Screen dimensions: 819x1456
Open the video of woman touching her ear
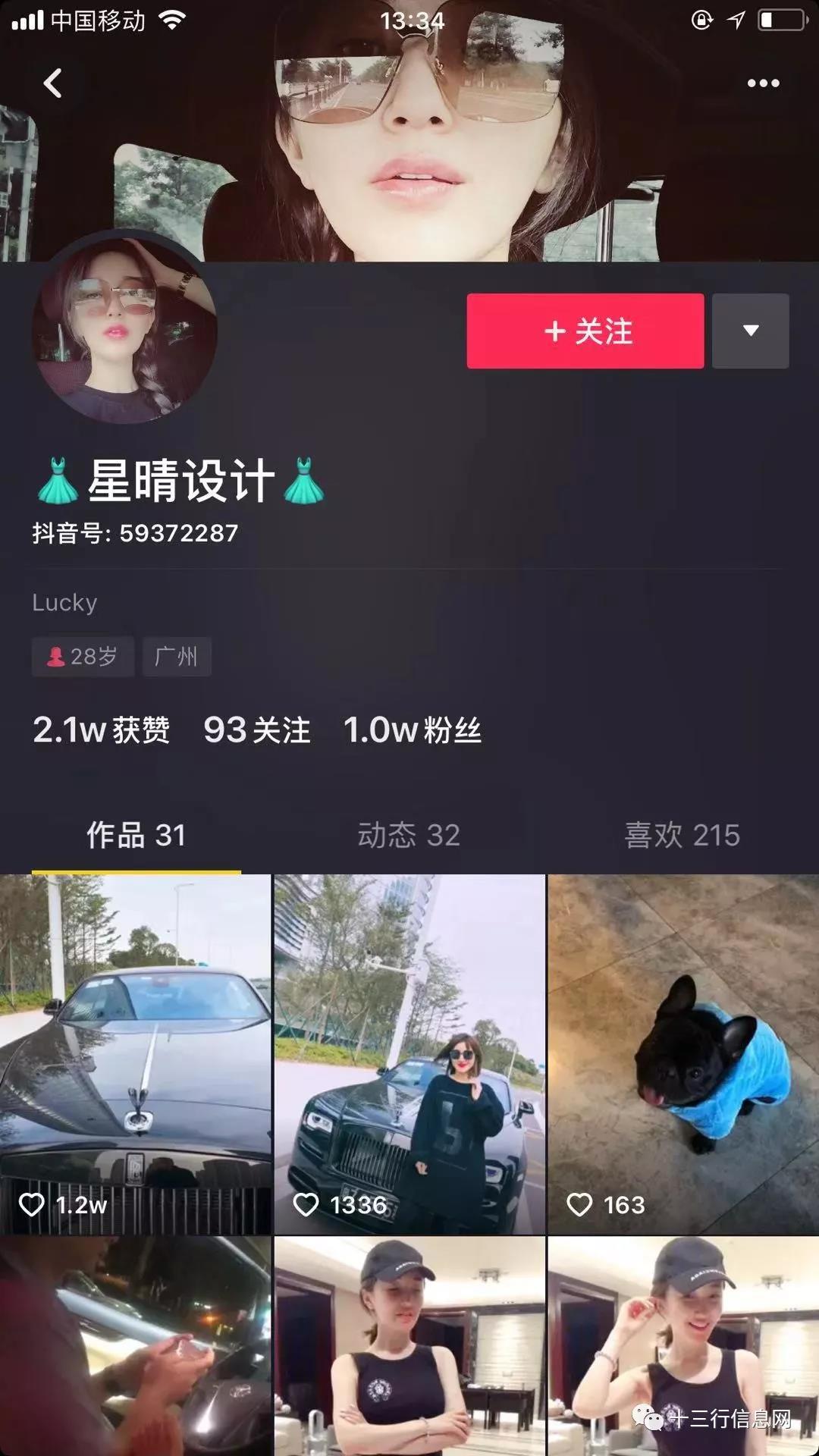click(683, 1346)
